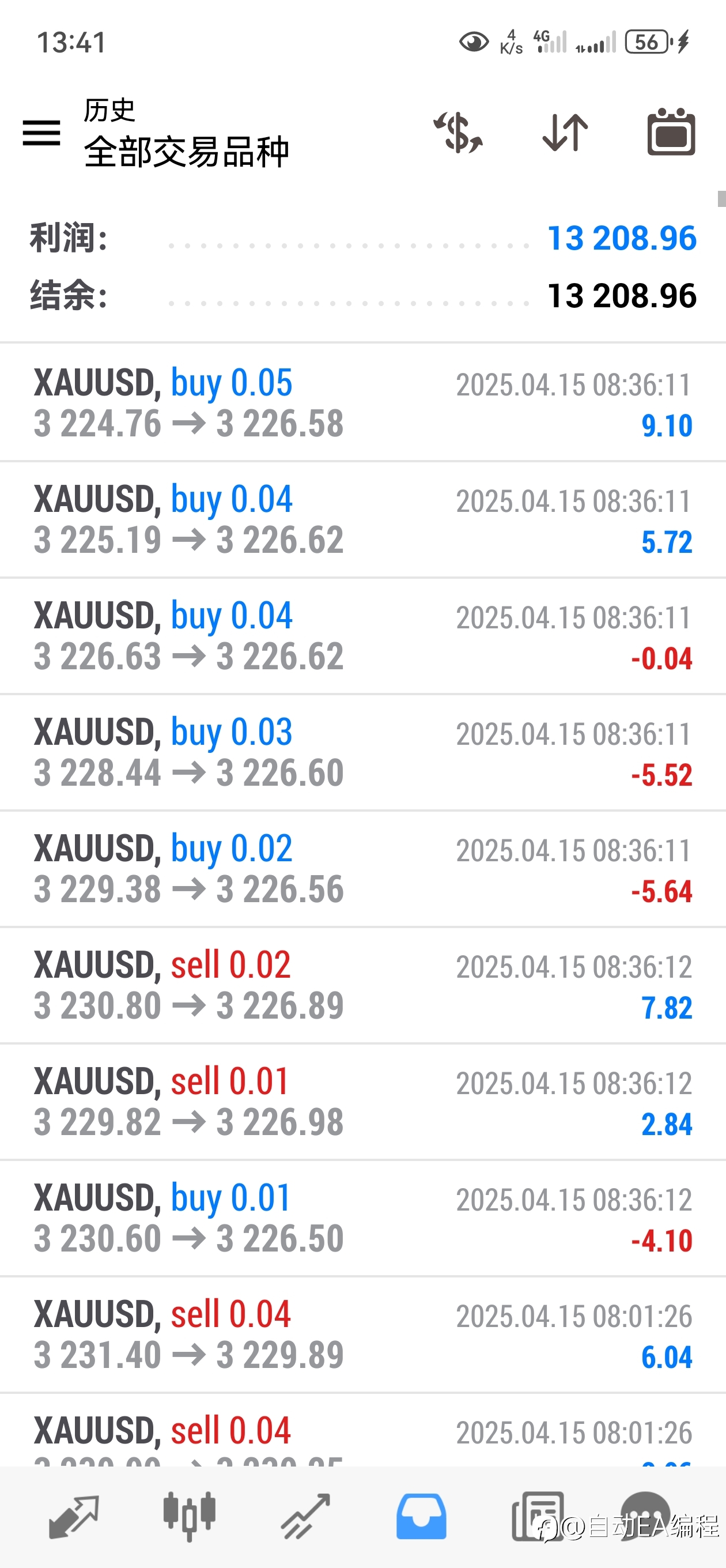Open the calendar date range picker

coord(671,132)
